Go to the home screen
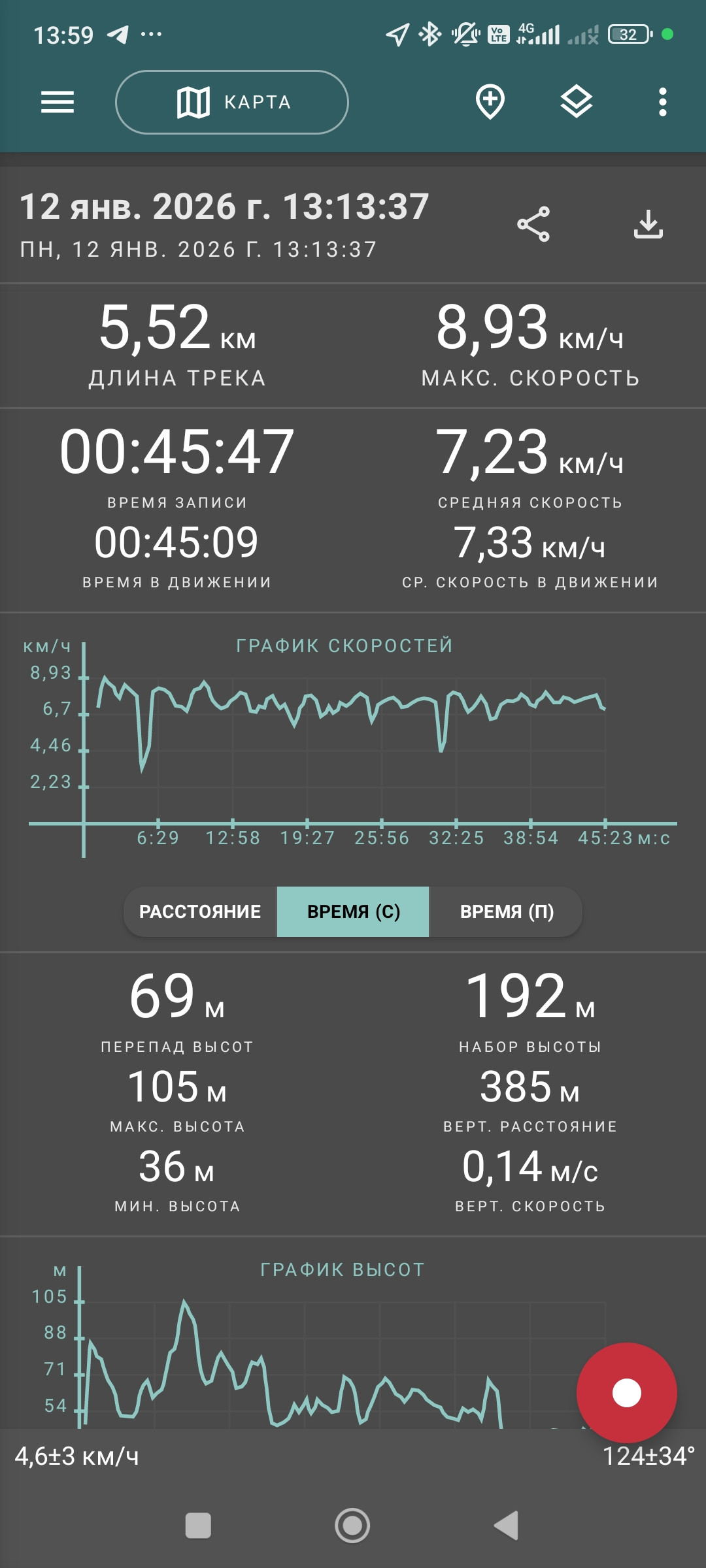The height and width of the screenshot is (1568, 706). (x=352, y=1526)
